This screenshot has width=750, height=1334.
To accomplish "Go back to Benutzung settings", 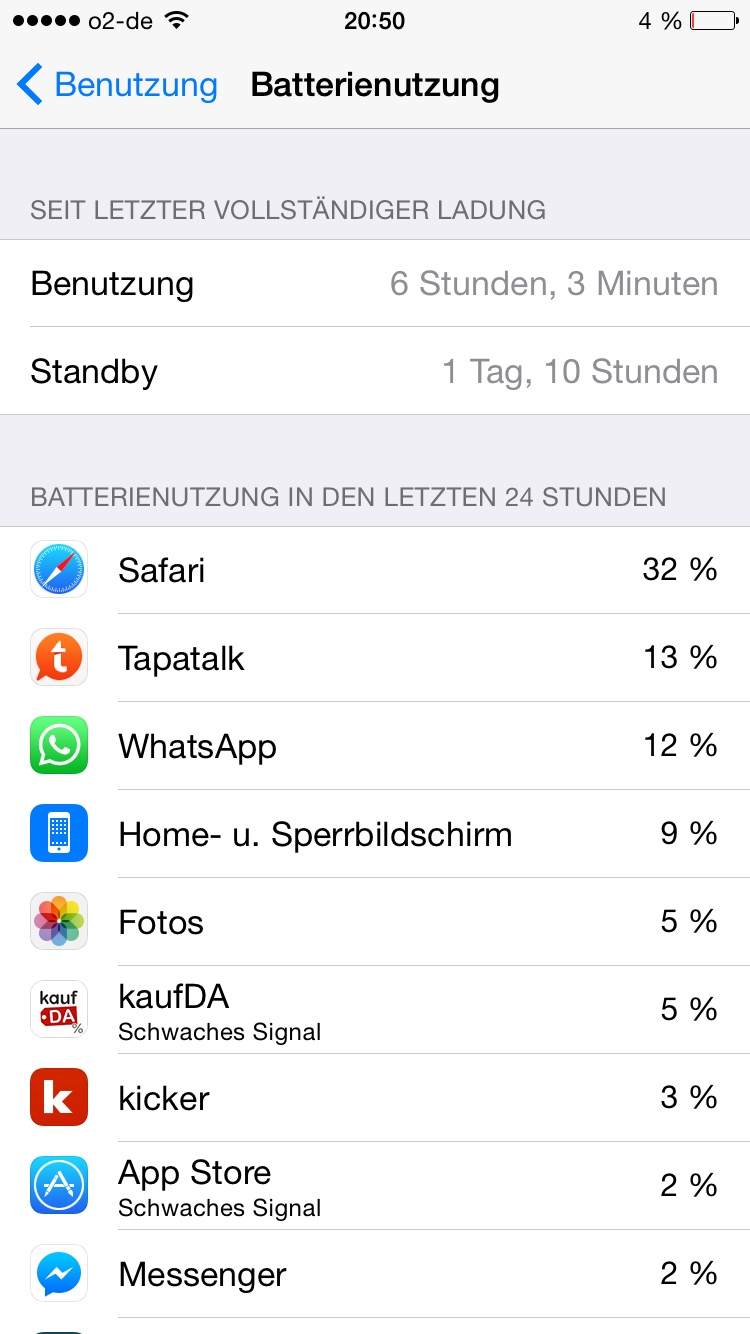I will click(x=117, y=85).
